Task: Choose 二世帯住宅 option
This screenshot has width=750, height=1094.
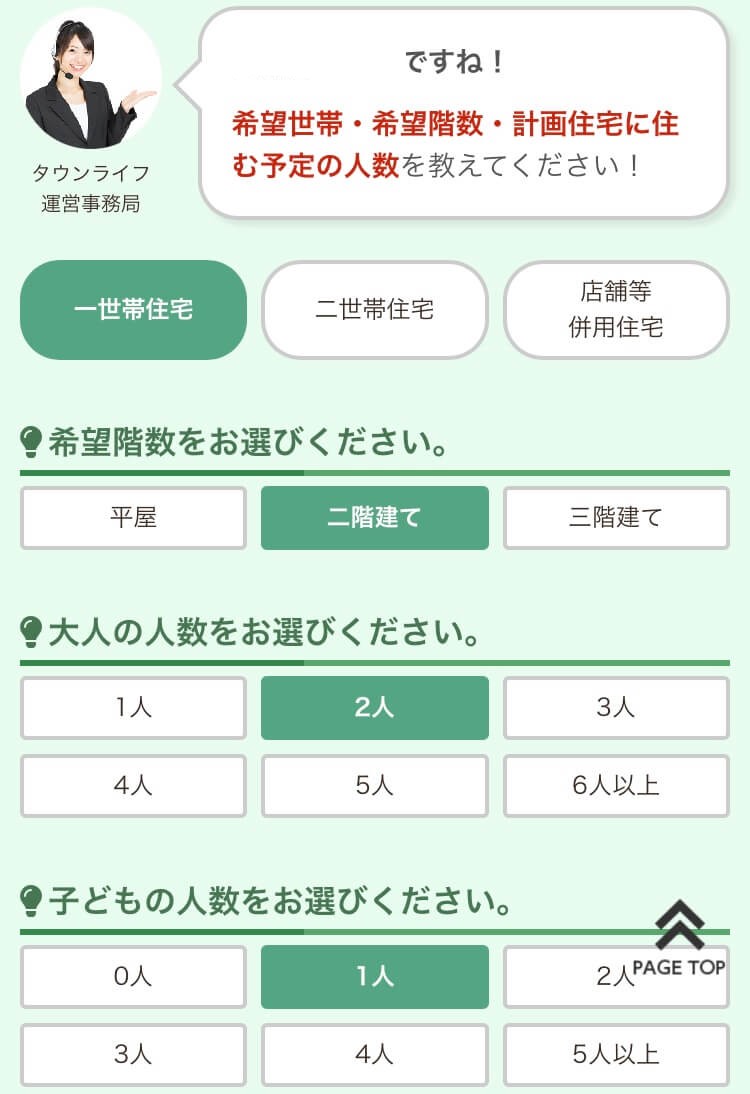Action: 375,310
